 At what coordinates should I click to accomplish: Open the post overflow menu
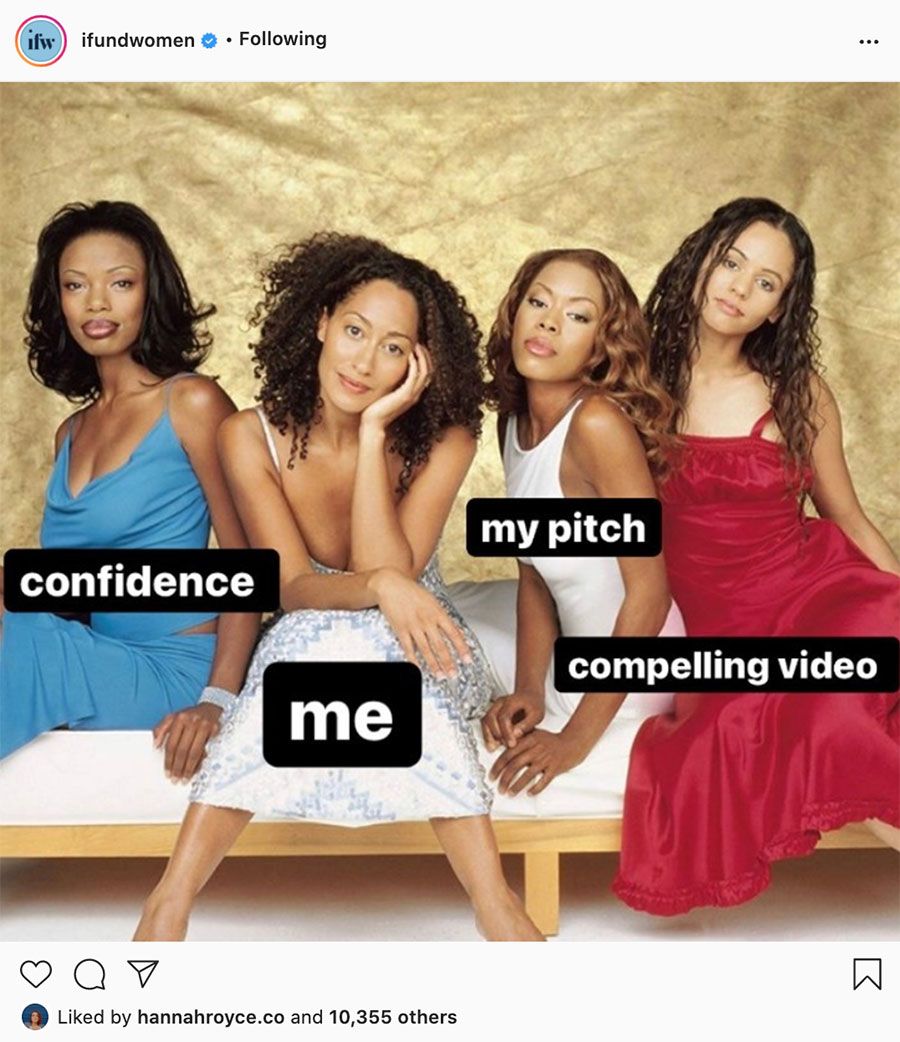(x=868, y=42)
